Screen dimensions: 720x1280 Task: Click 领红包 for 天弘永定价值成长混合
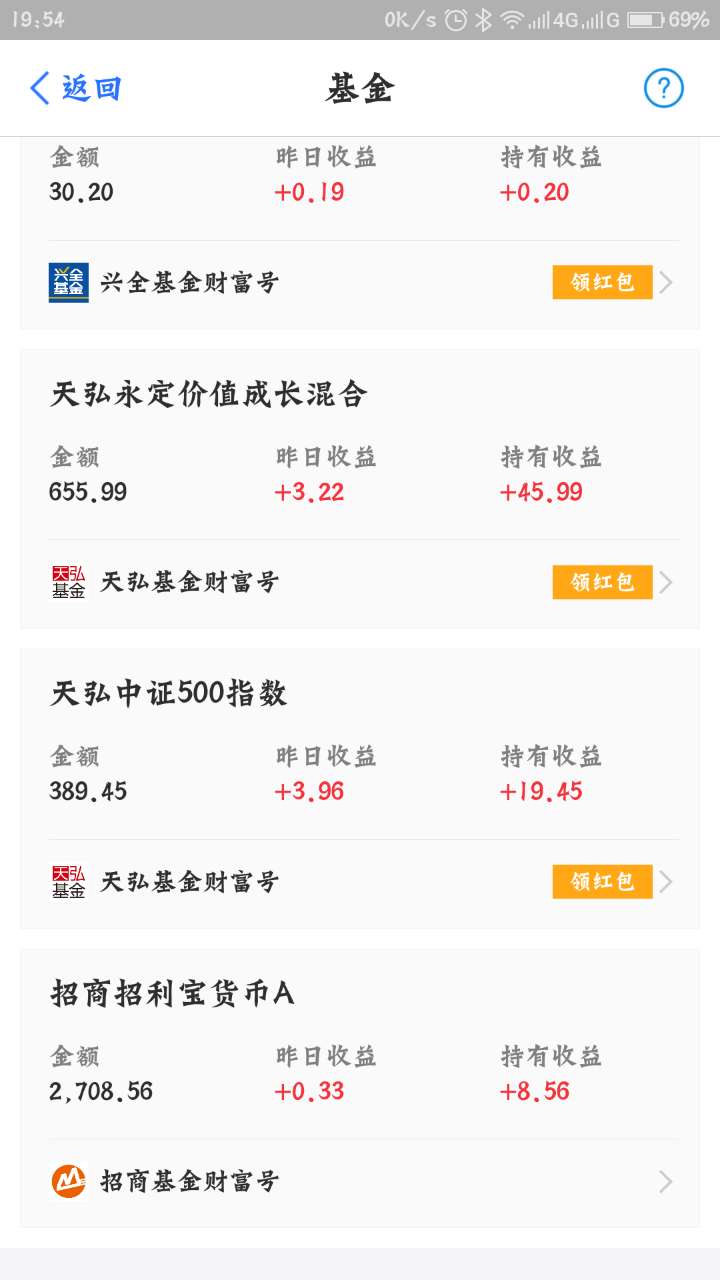click(x=602, y=581)
